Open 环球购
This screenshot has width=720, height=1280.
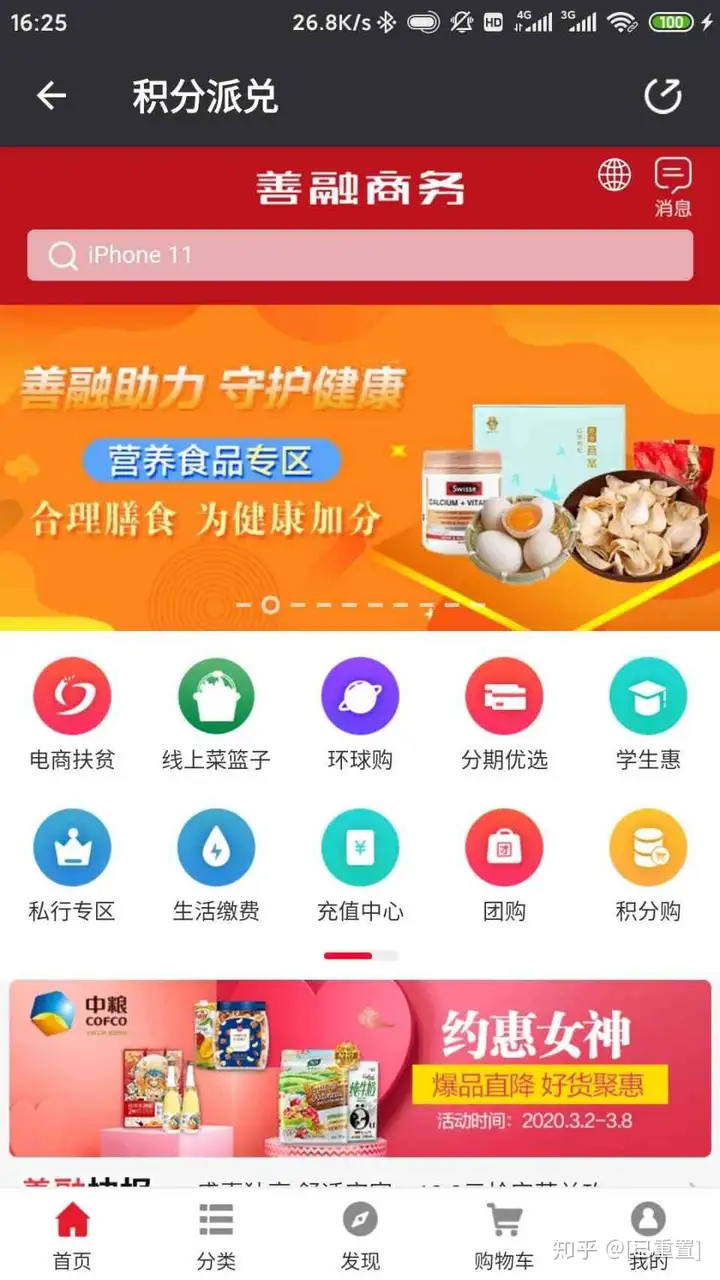pyautogui.click(x=360, y=714)
